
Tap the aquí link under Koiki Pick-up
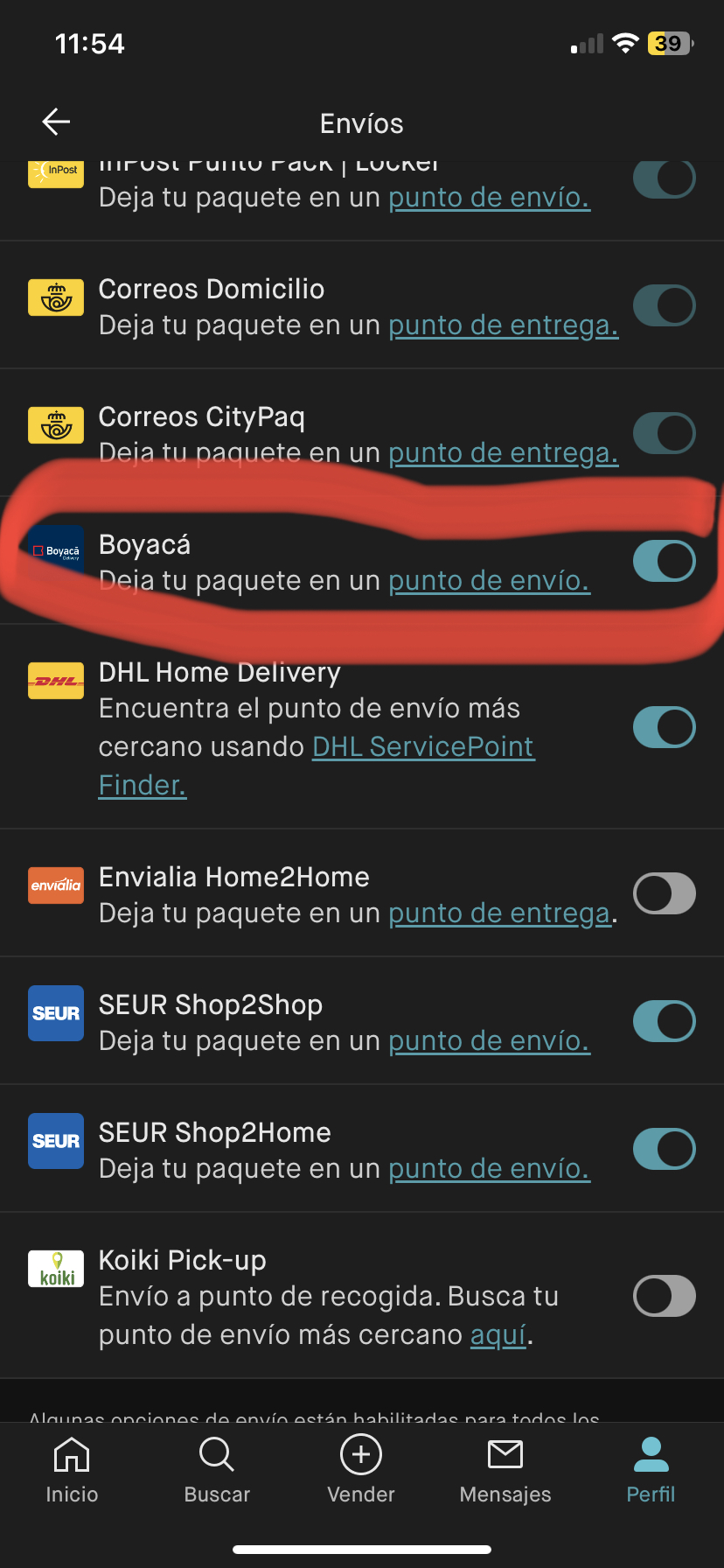[498, 1334]
